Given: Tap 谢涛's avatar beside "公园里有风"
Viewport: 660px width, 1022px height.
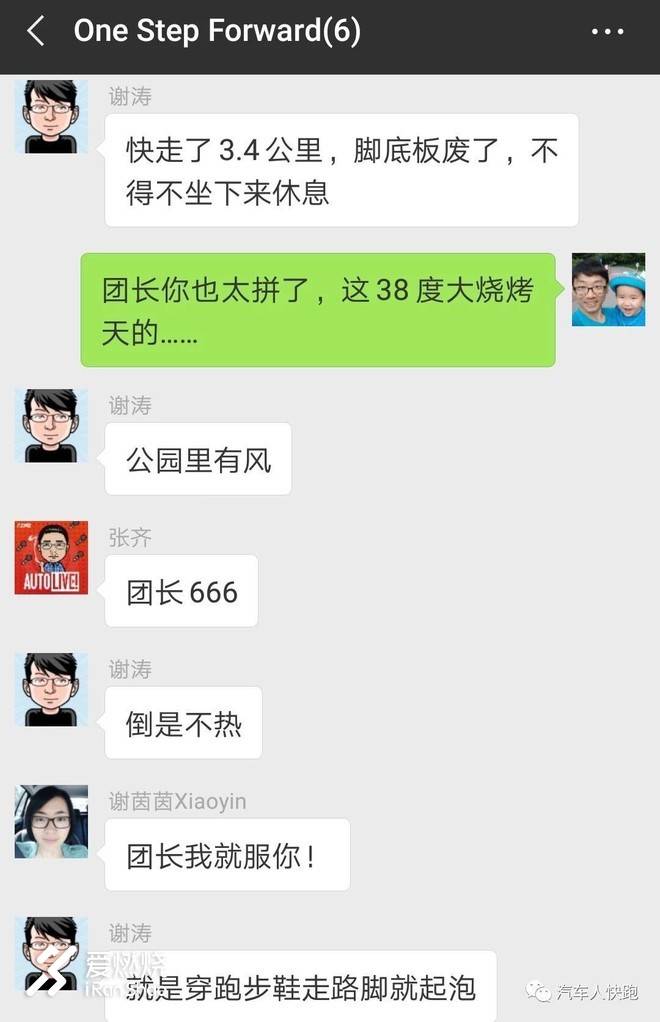Looking at the screenshot, I should tap(51, 425).
